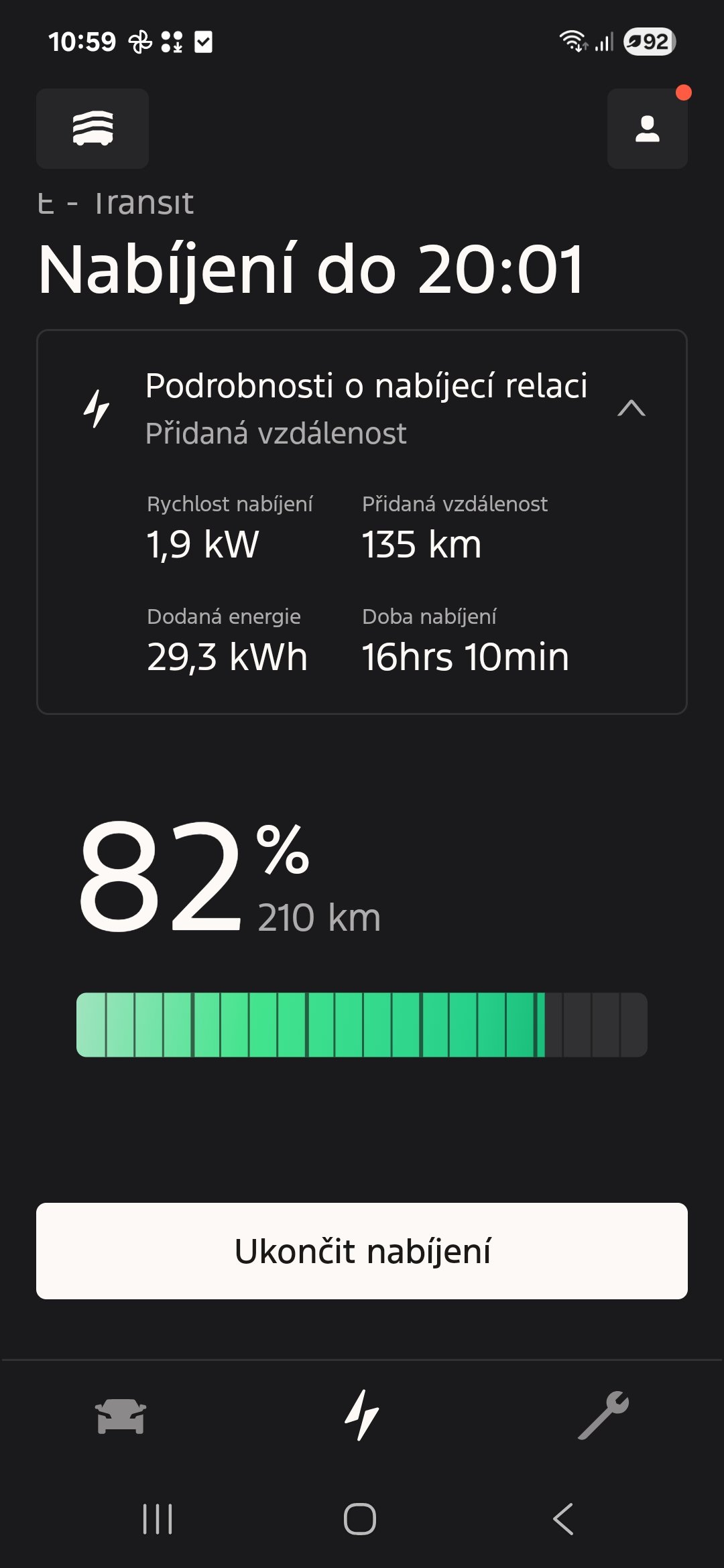Open the user profile account
Screen dimensions: 724x1568
point(647,129)
